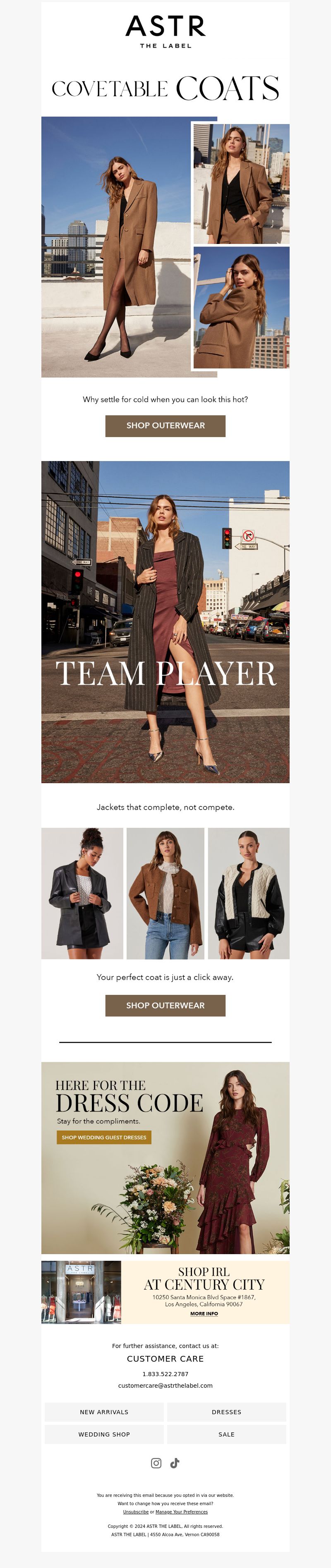Open ASTR's Instagram page
This screenshot has width=331, height=1568.
156,1463
